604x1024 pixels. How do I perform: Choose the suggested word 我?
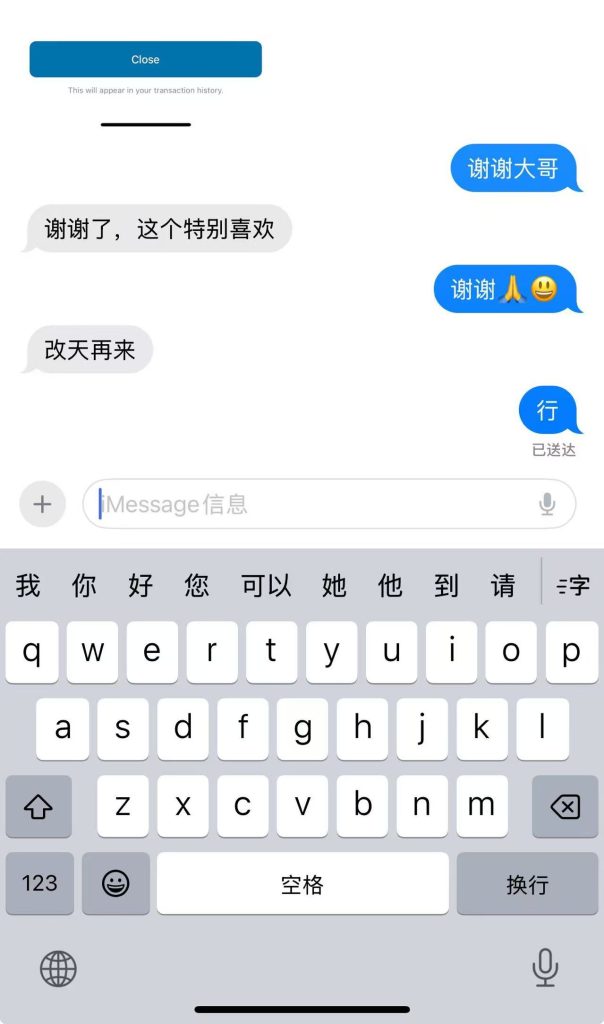click(29, 585)
